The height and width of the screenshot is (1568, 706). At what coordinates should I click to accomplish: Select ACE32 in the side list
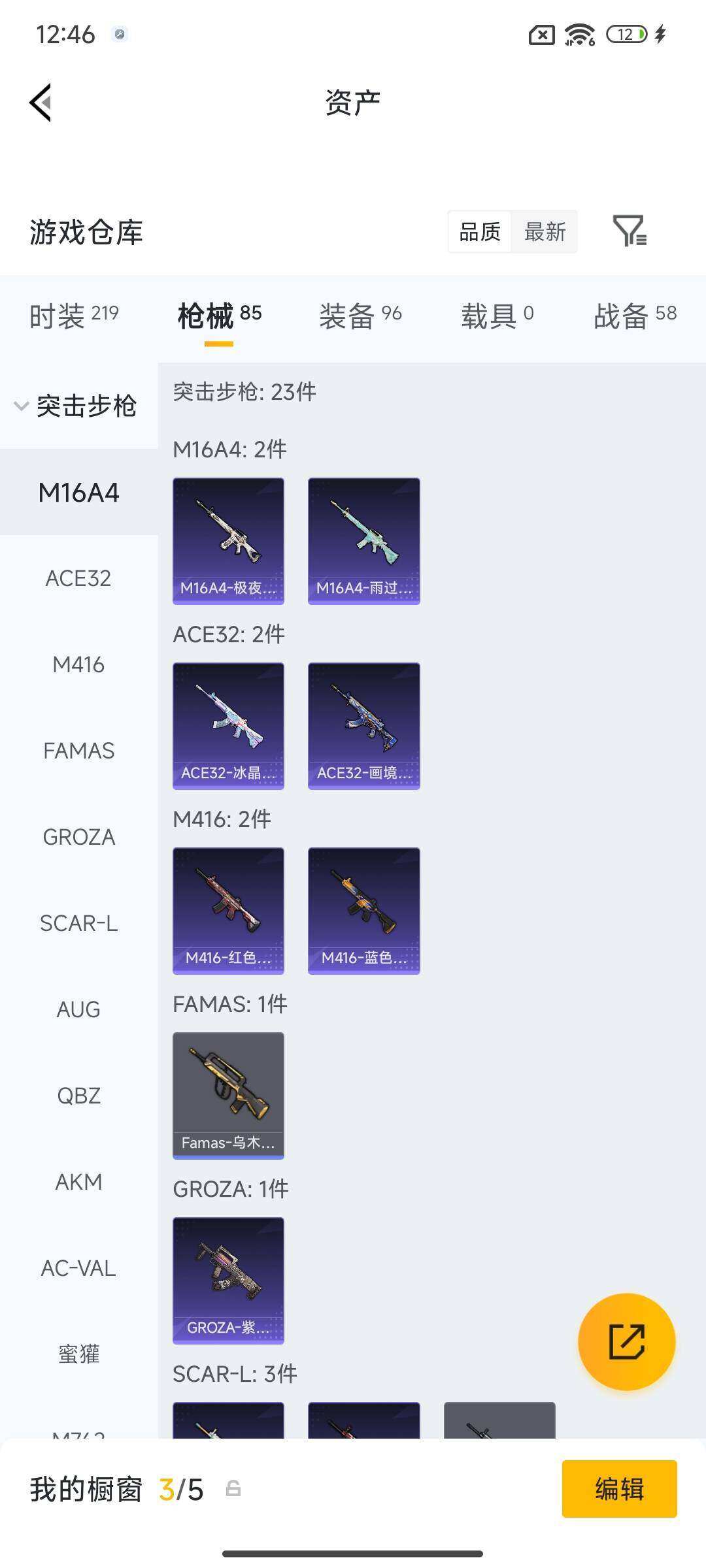click(78, 578)
